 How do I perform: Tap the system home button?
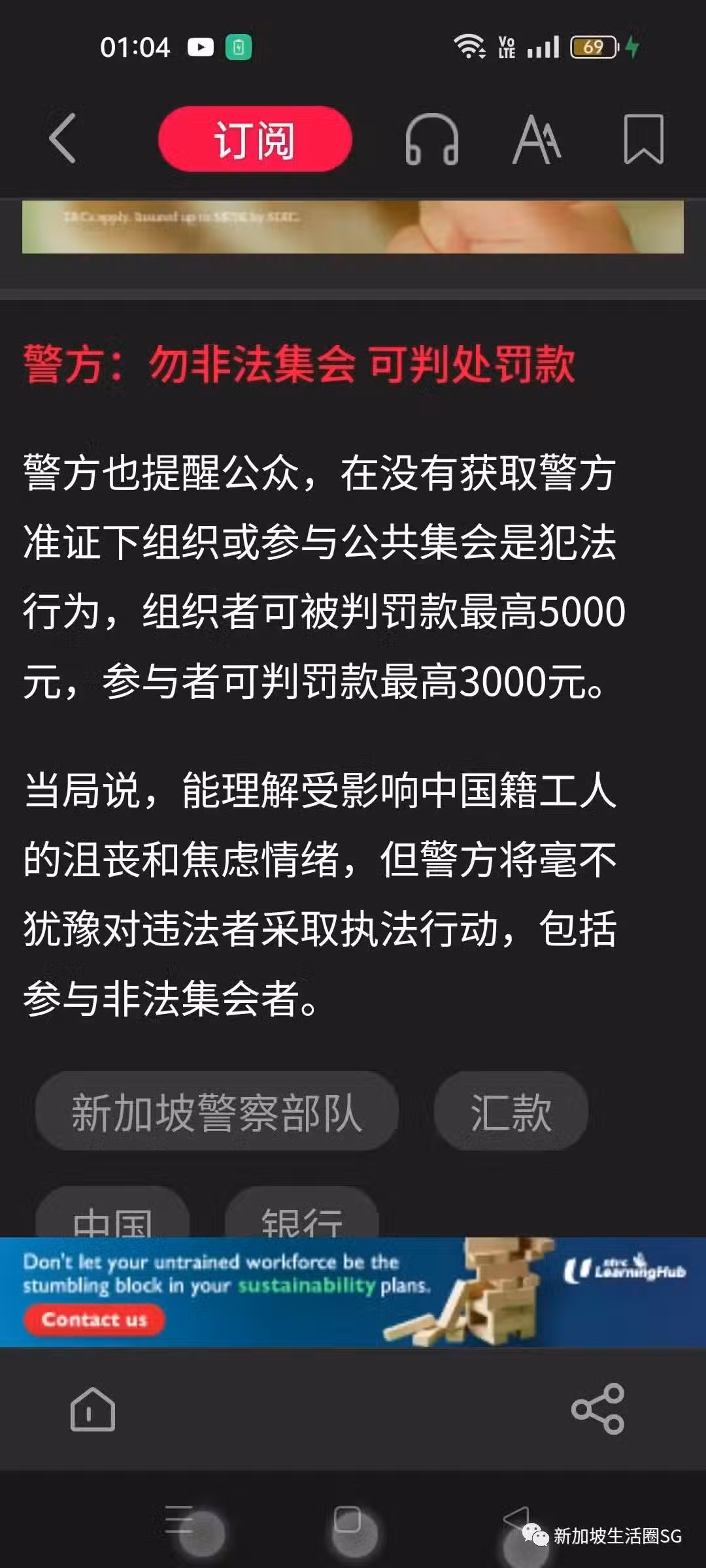point(348,1520)
